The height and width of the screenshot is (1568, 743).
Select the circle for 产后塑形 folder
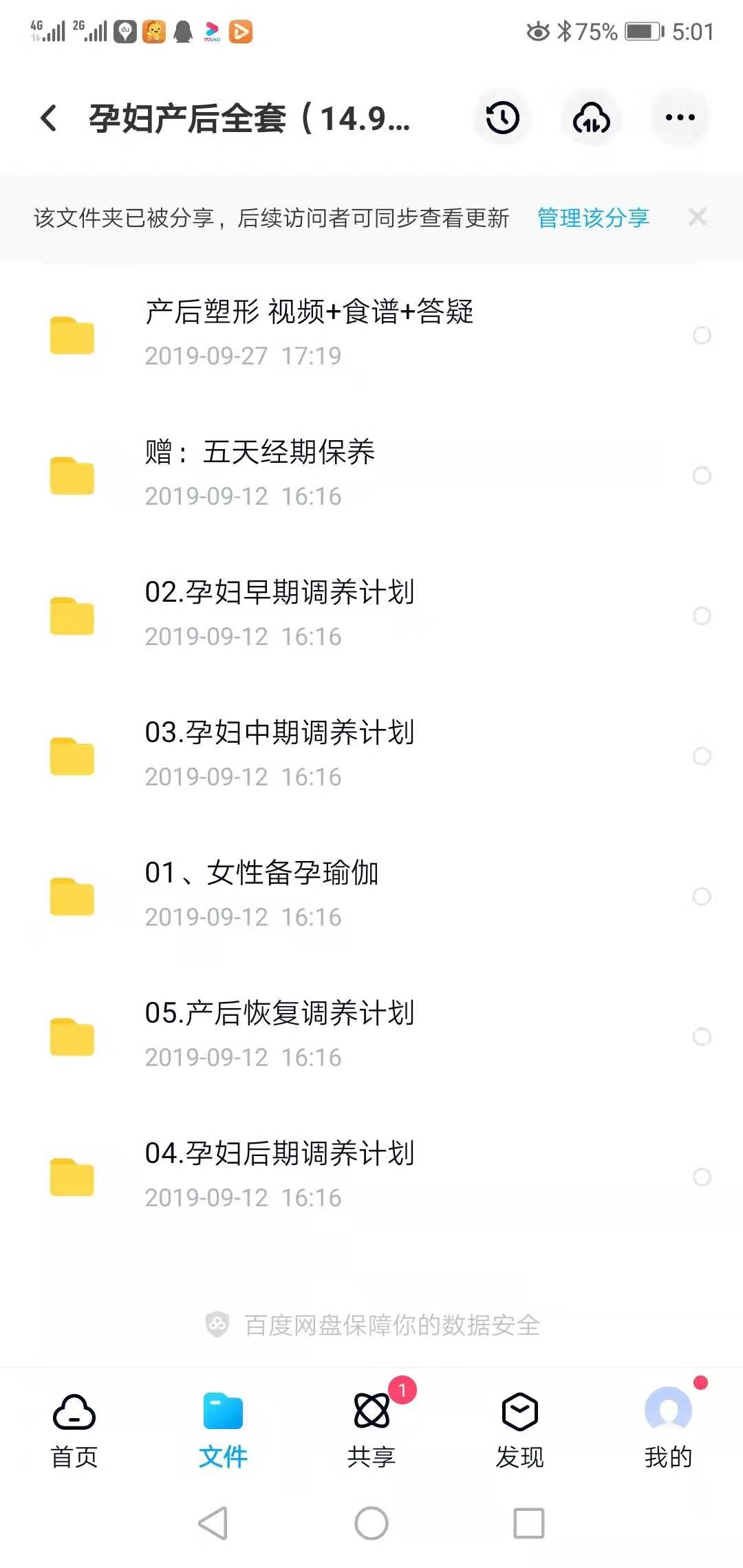click(x=702, y=335)
